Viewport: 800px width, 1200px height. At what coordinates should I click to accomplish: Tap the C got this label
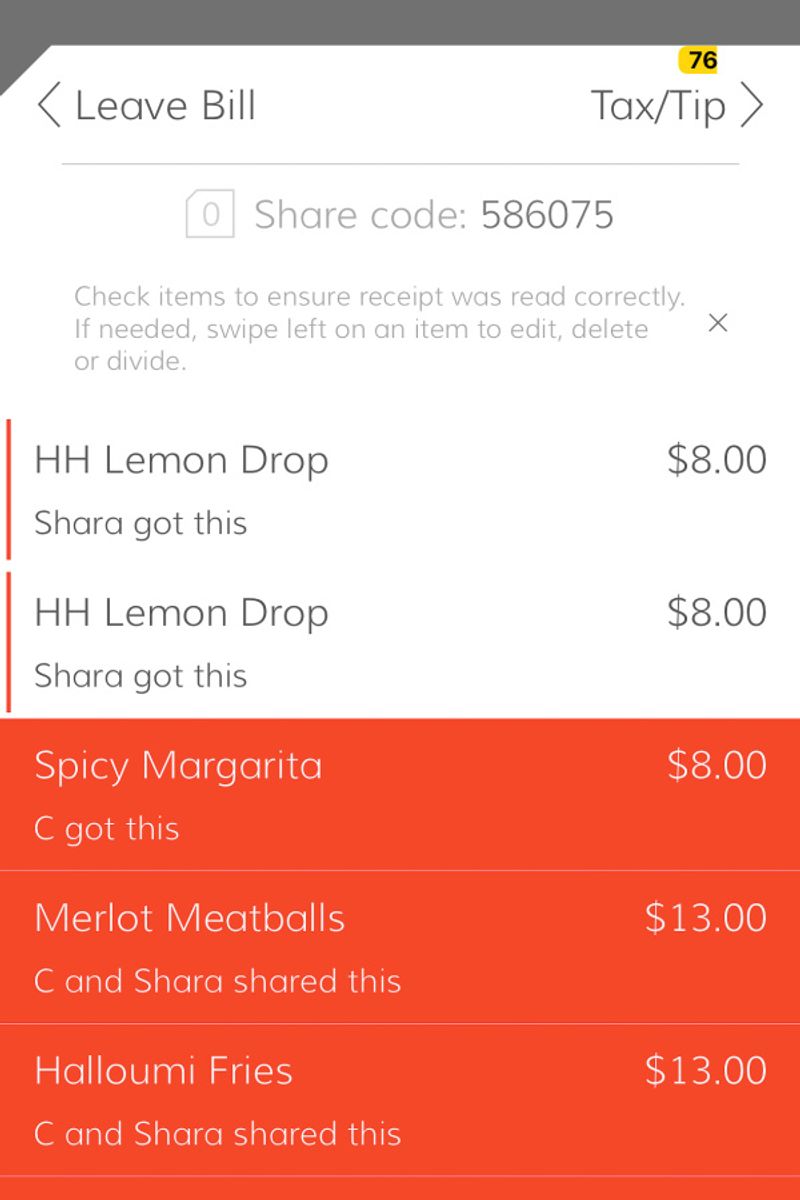coord(106,828)
